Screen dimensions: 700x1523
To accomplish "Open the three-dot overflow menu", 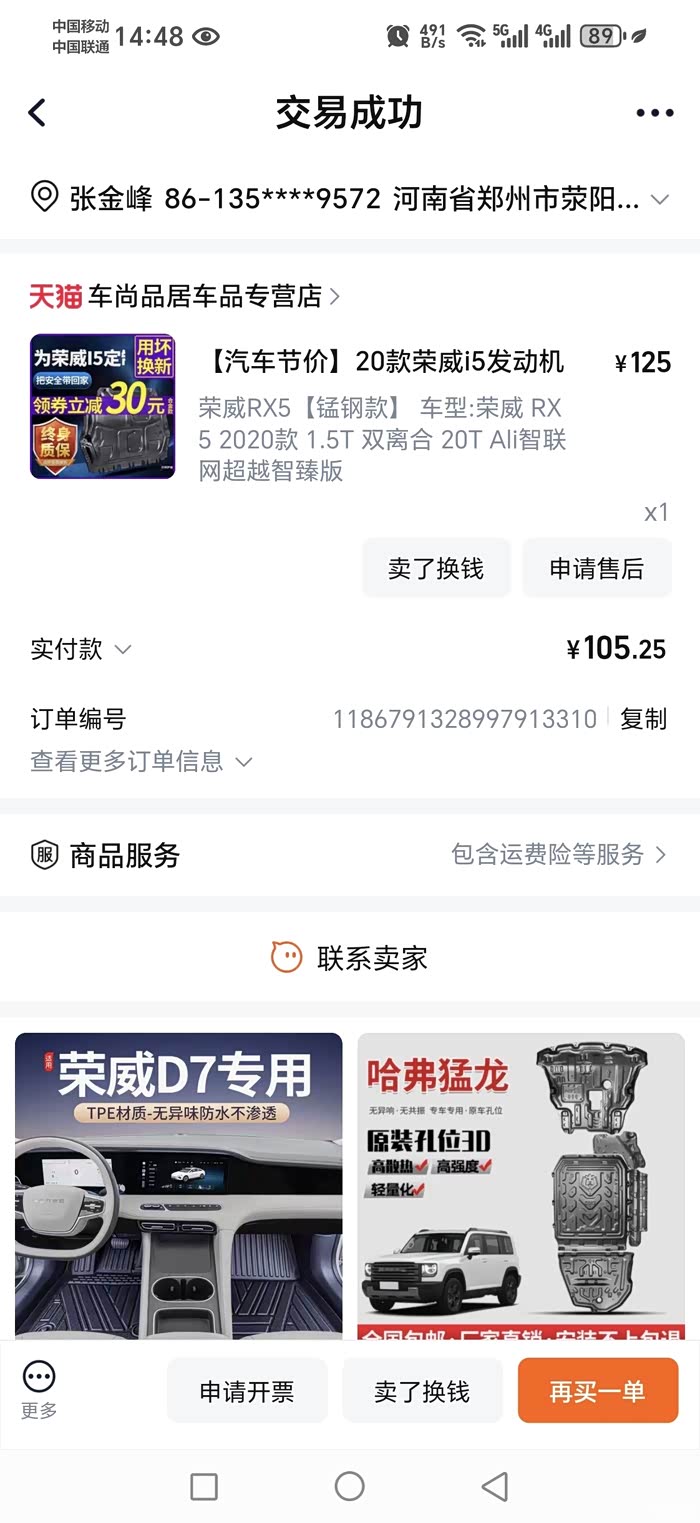I will click(655, 113).
